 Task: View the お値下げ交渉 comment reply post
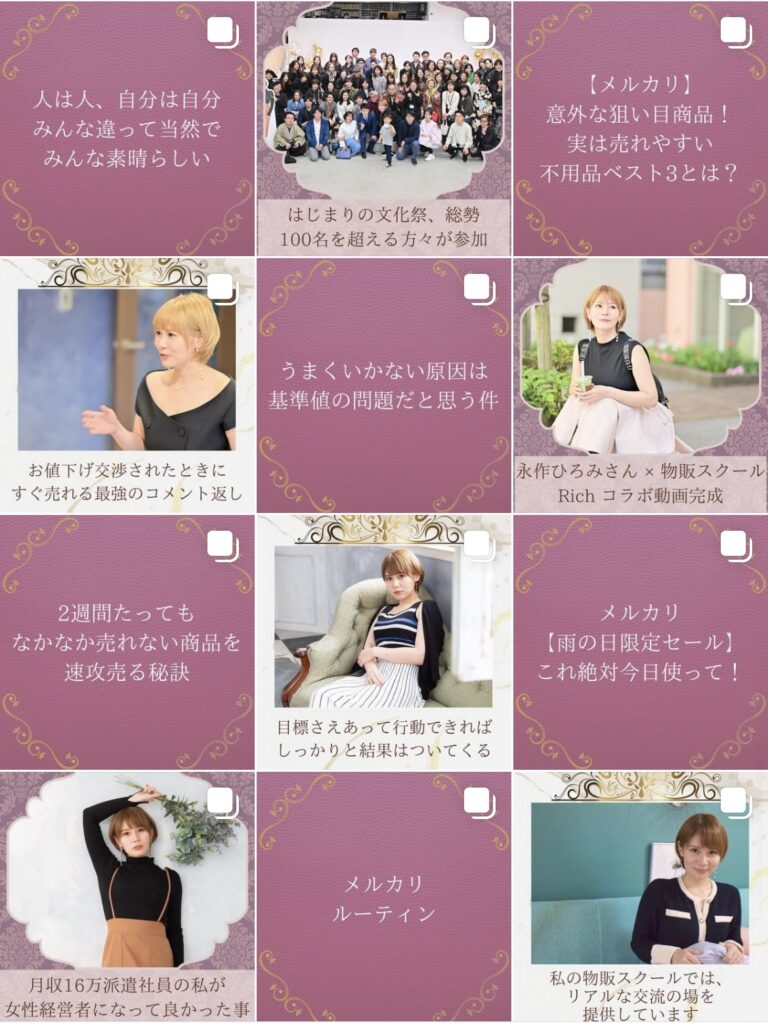[127, 385]
